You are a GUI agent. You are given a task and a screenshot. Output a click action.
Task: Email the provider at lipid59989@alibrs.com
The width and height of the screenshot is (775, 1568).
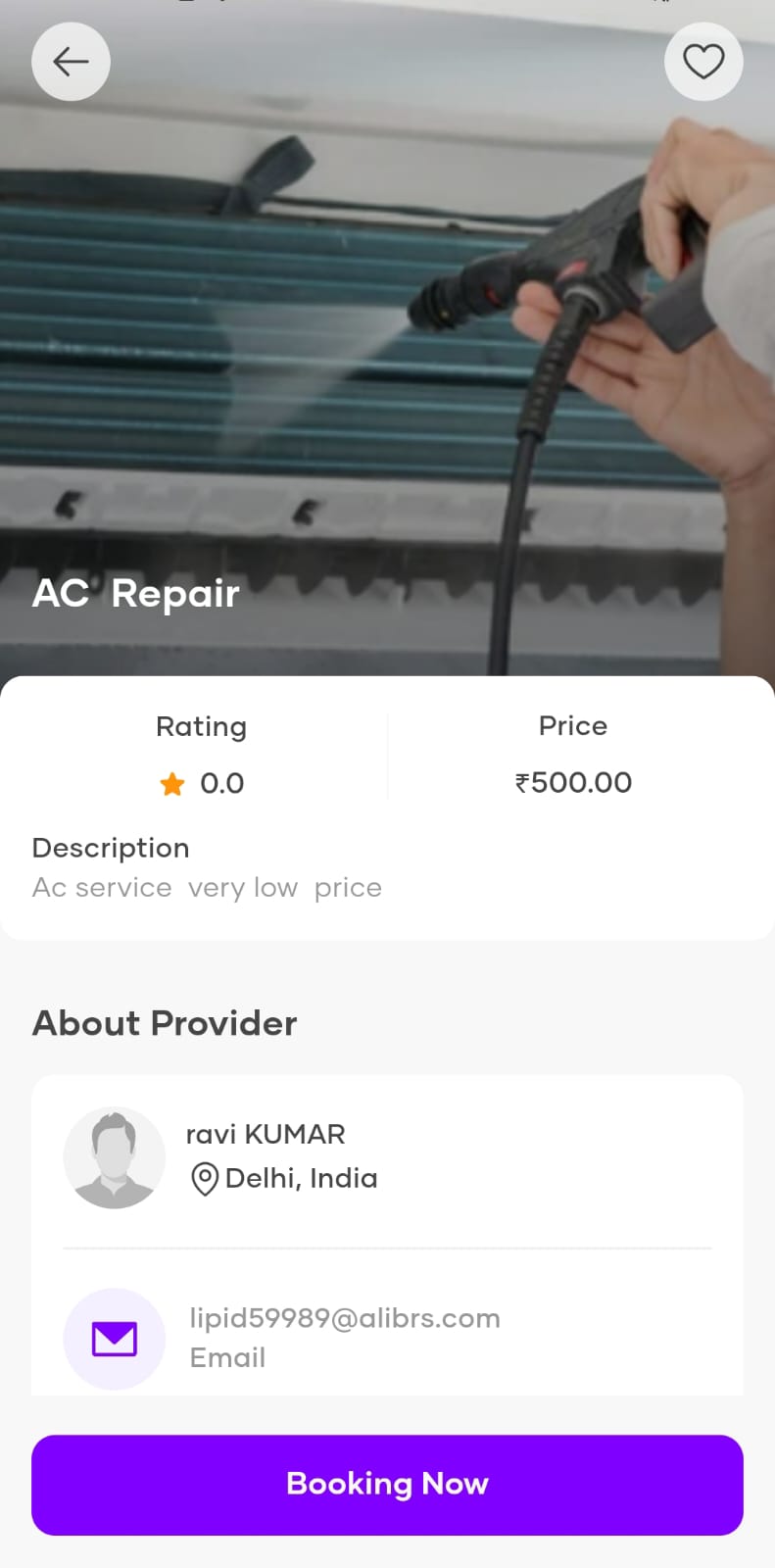pyautogui.click(x=344, y=1319)
